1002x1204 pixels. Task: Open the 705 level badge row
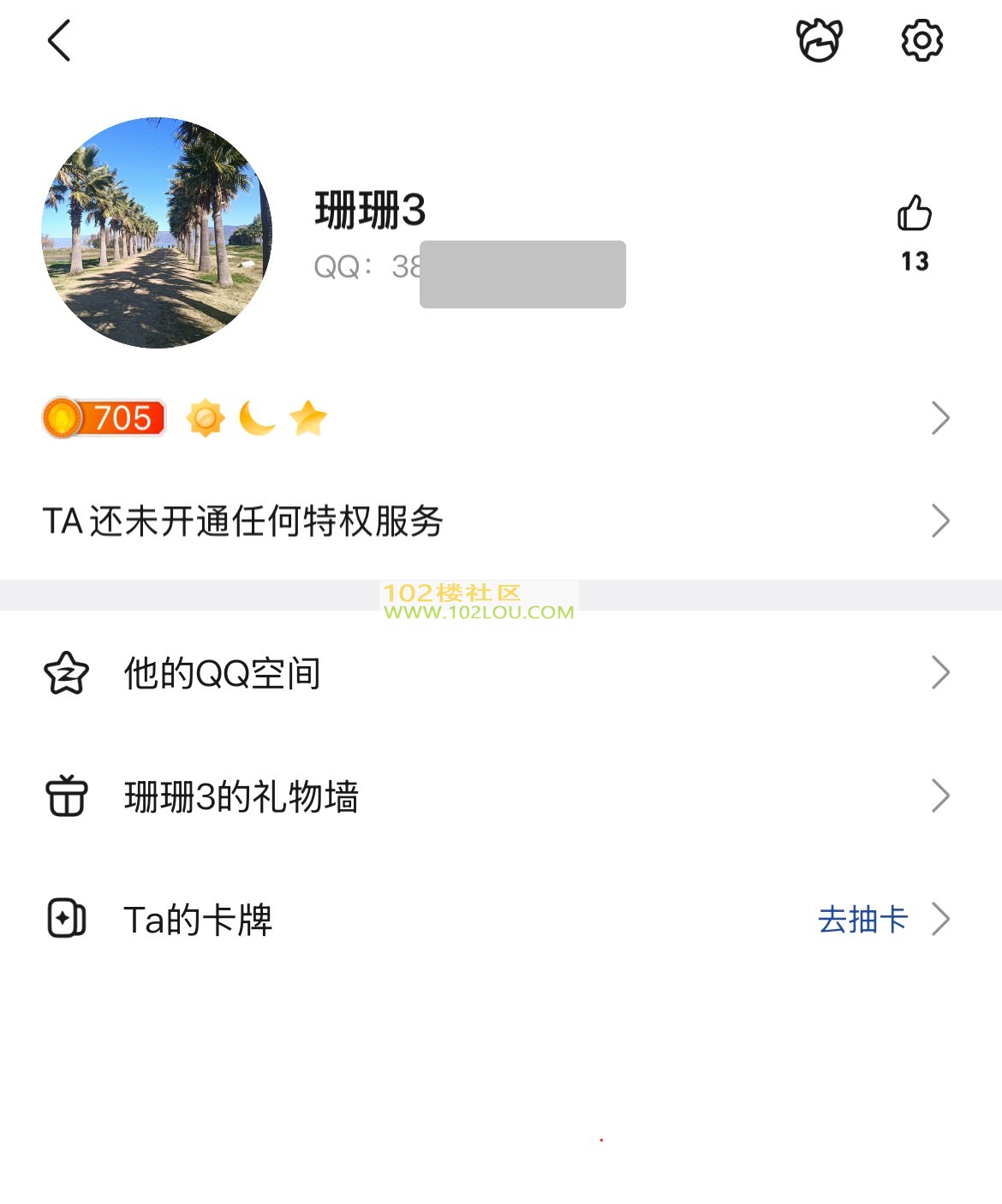point(497,419)
